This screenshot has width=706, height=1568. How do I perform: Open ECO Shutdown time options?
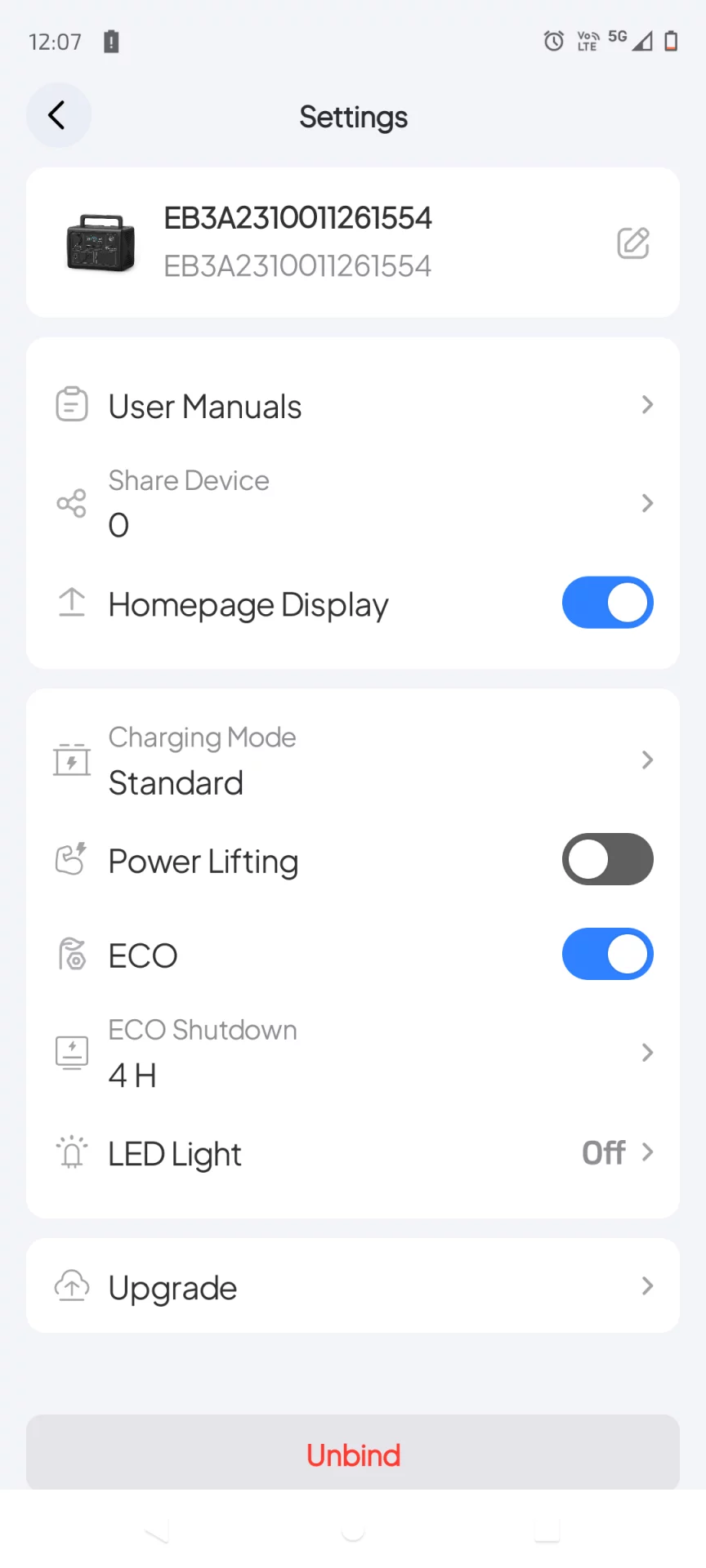point(353,1053)
